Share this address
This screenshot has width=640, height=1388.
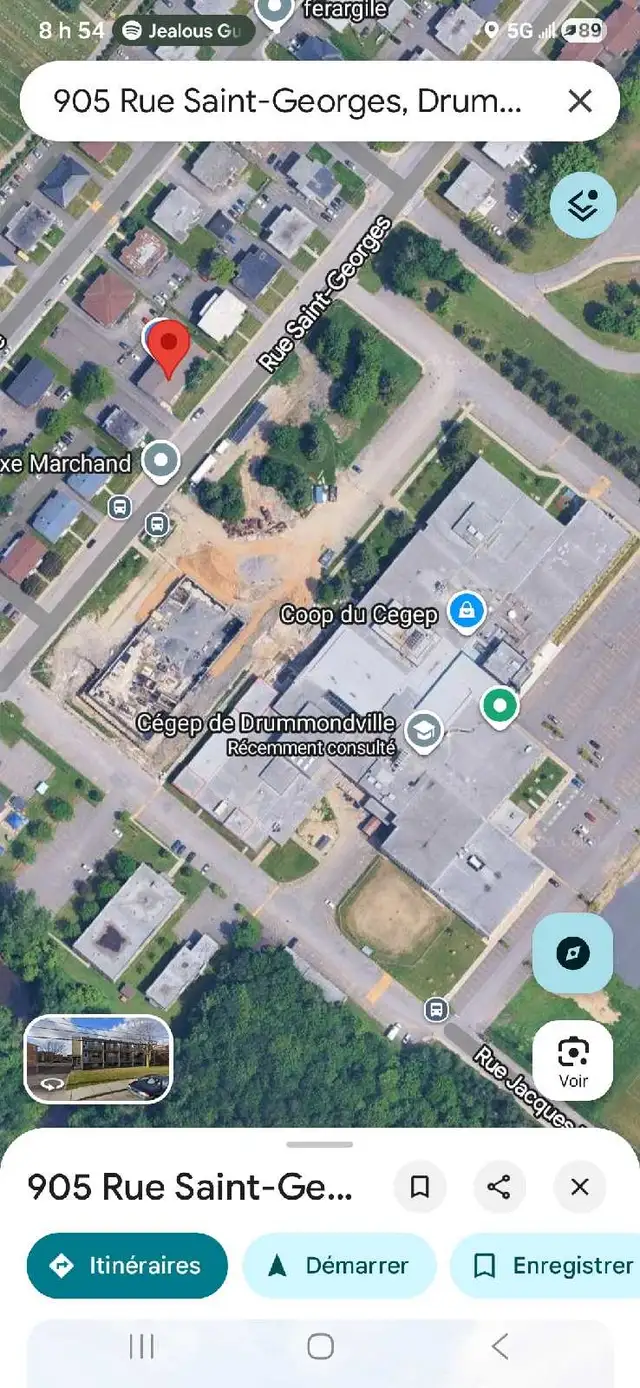[499, 1187]
